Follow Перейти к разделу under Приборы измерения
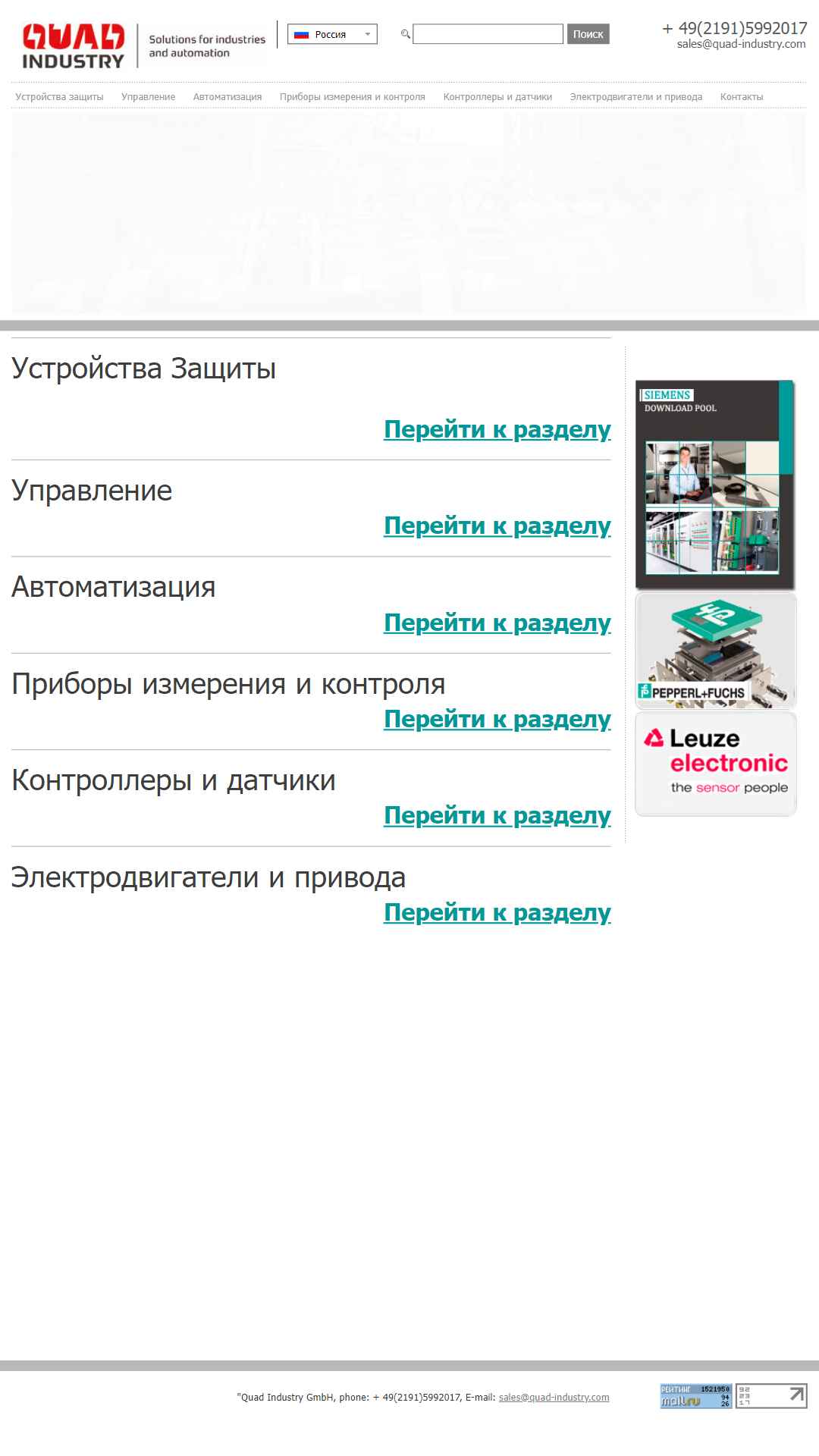This screenshot has width=819, height=1456. 497,719
